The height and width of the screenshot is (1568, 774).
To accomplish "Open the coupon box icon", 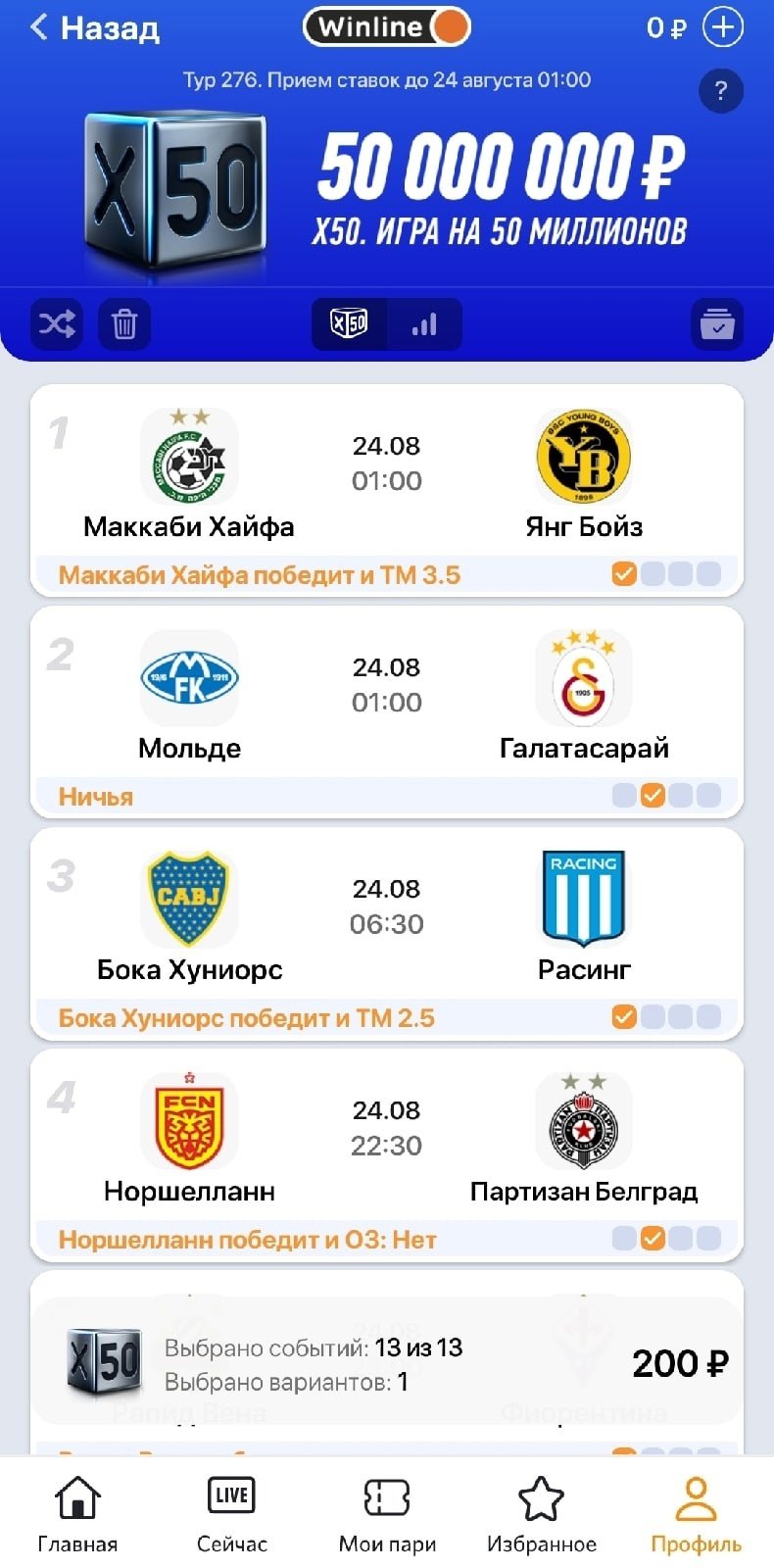I will (717, 324).
